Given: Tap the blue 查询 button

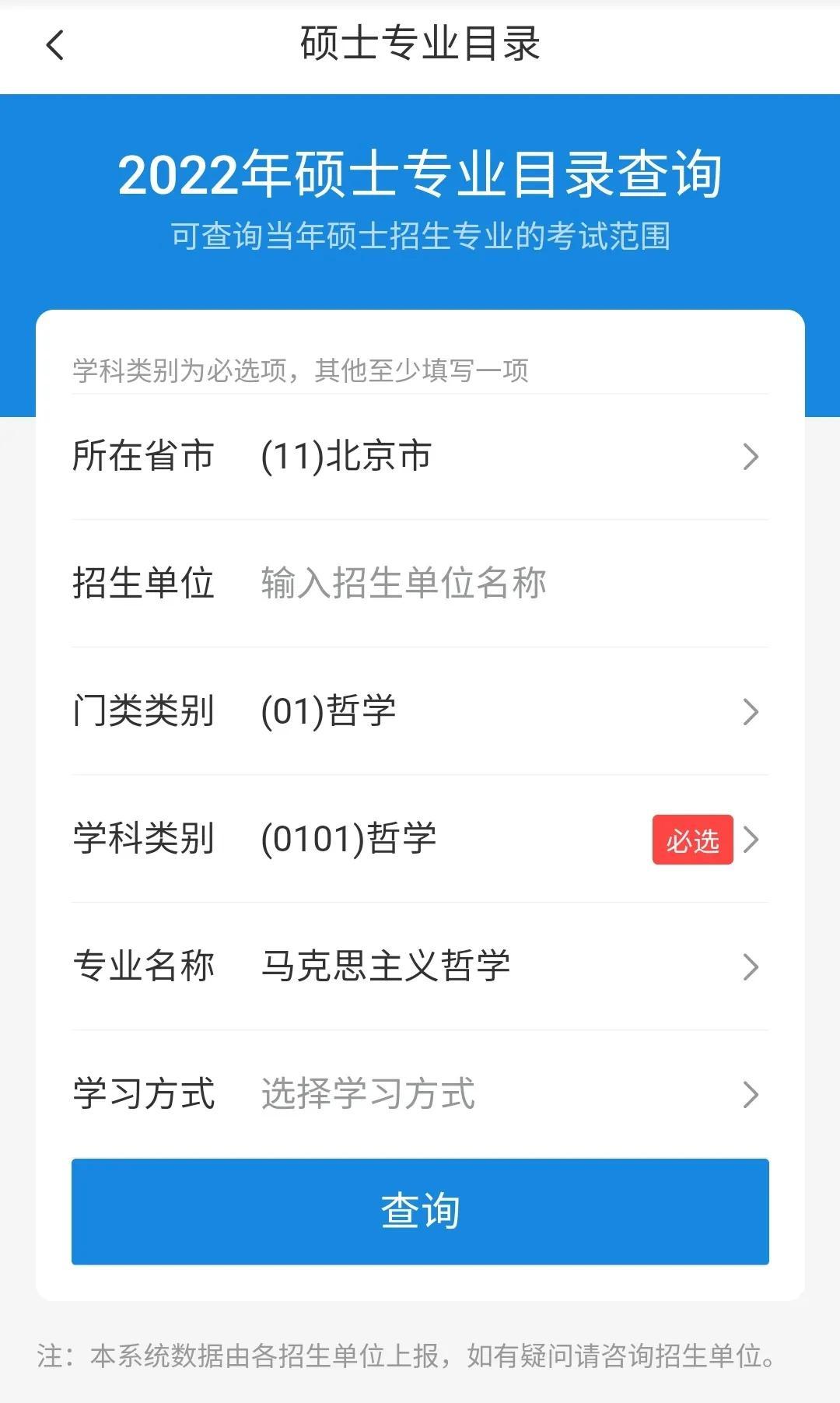Looking at the screenshot, I should click(420, 1211).
